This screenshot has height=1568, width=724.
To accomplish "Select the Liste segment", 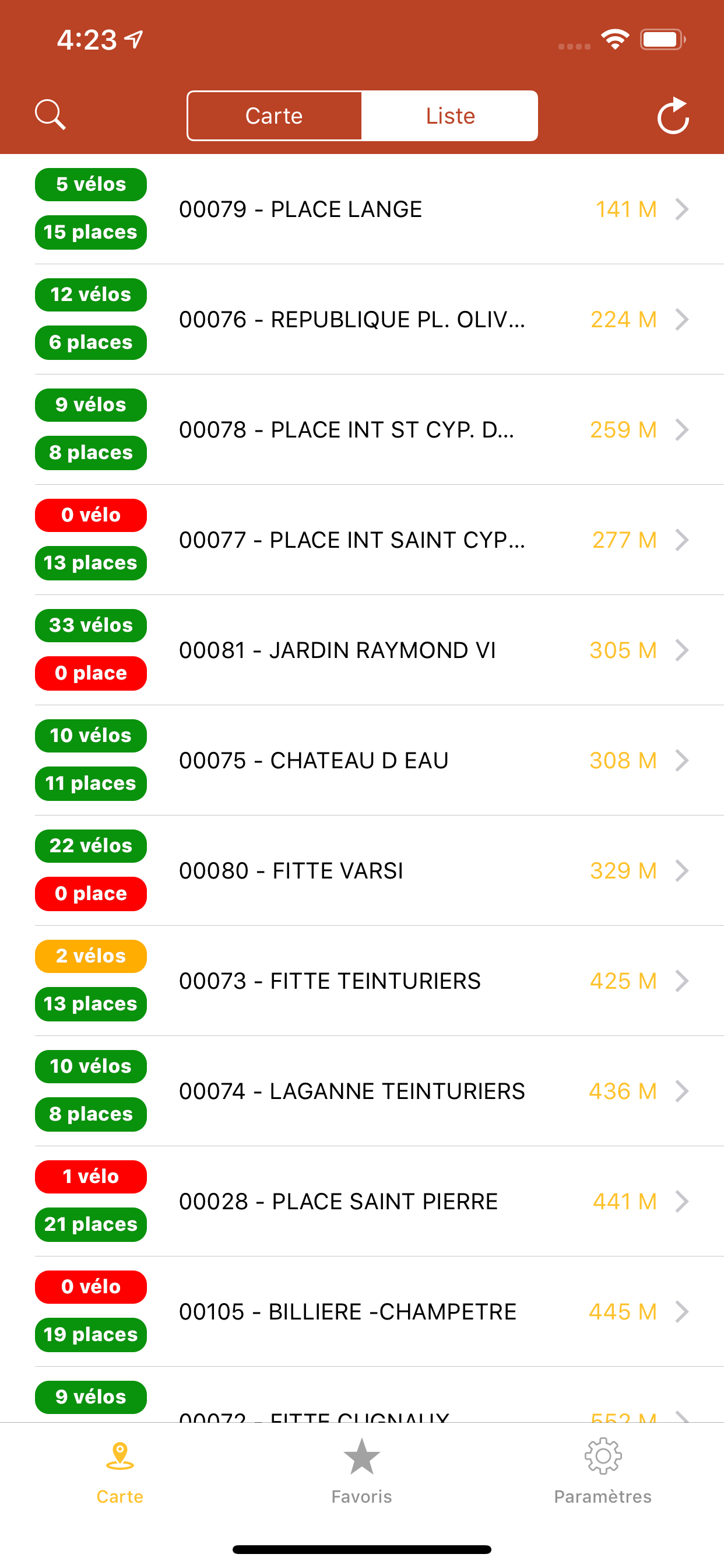I will [x=449, y=116].
